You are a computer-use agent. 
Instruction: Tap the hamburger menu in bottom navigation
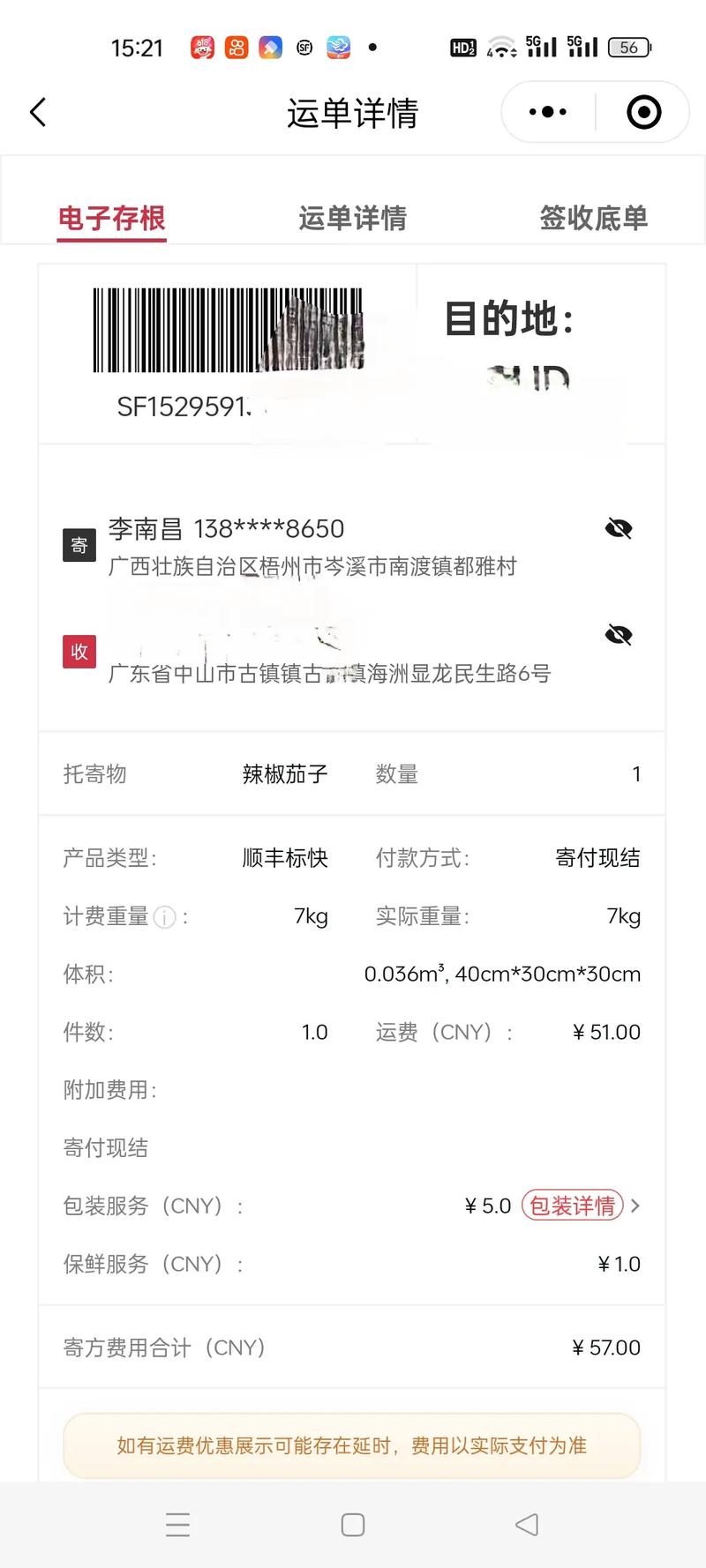coord(178,1524)
